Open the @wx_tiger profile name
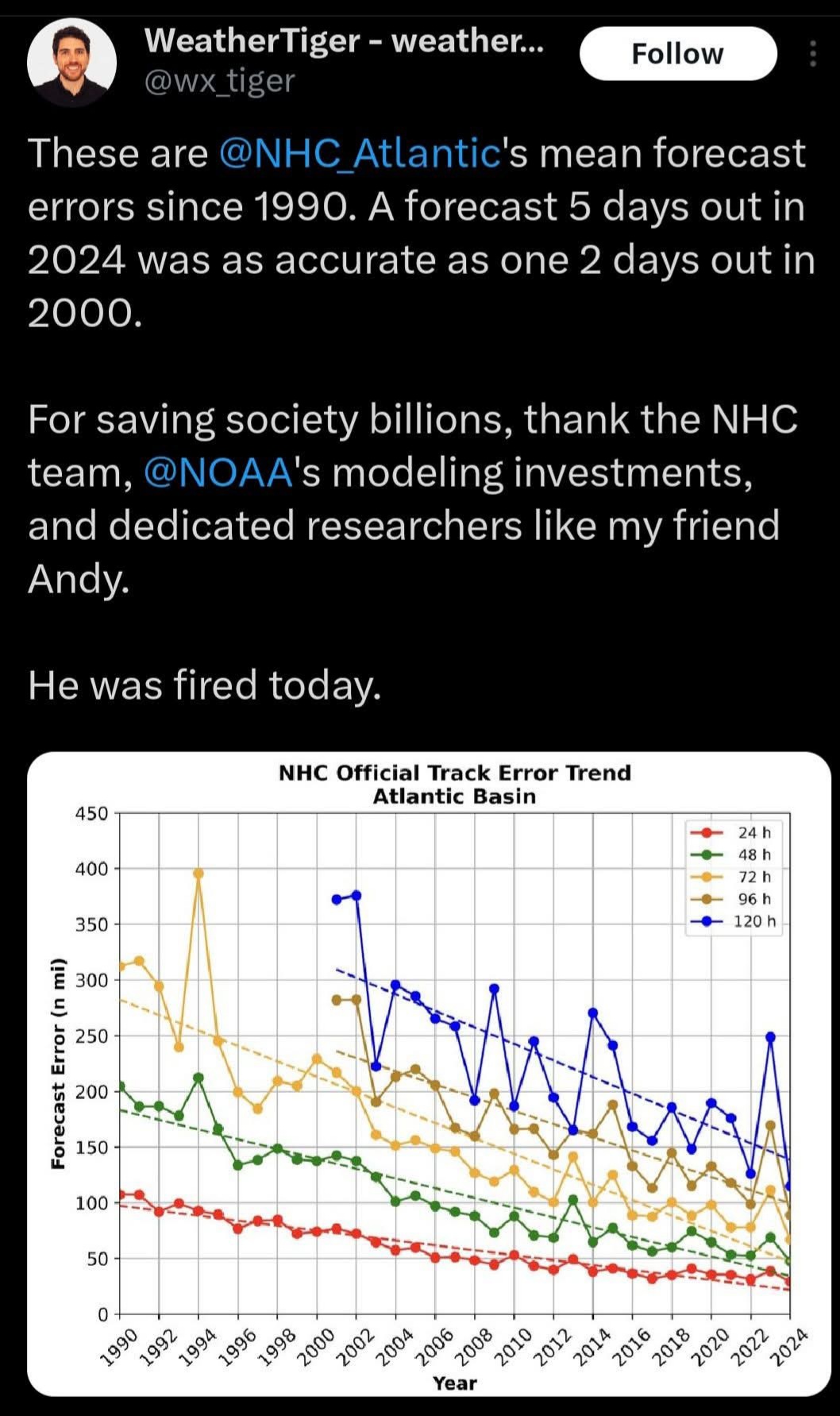Viewport: 840px width, 1416px height. 219,80
